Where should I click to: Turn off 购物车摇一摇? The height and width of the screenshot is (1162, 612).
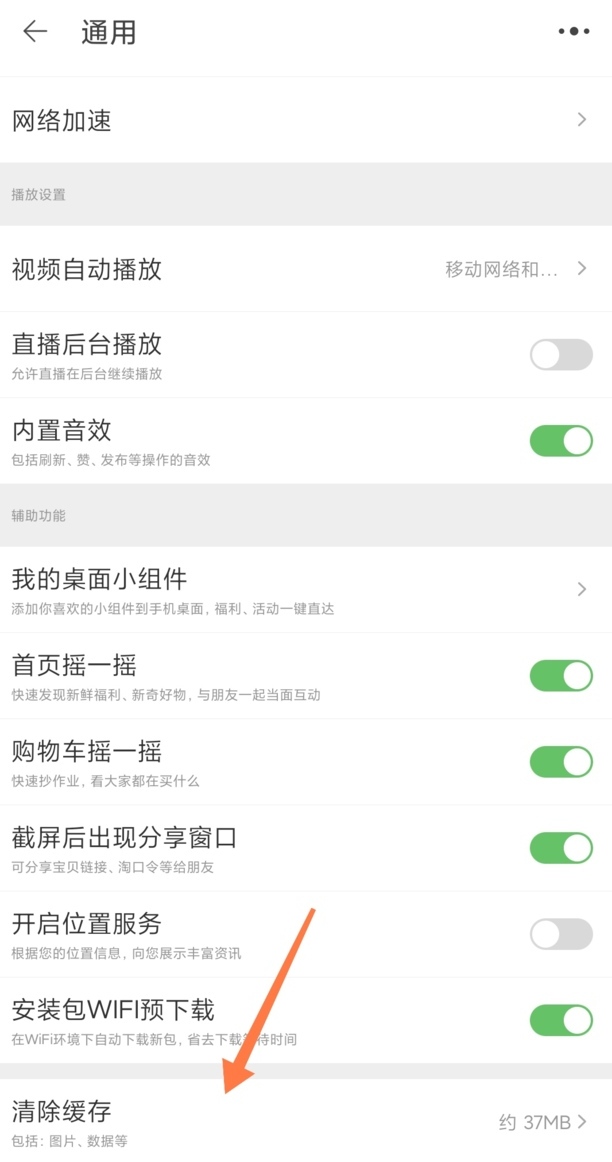tap(561, 762)
